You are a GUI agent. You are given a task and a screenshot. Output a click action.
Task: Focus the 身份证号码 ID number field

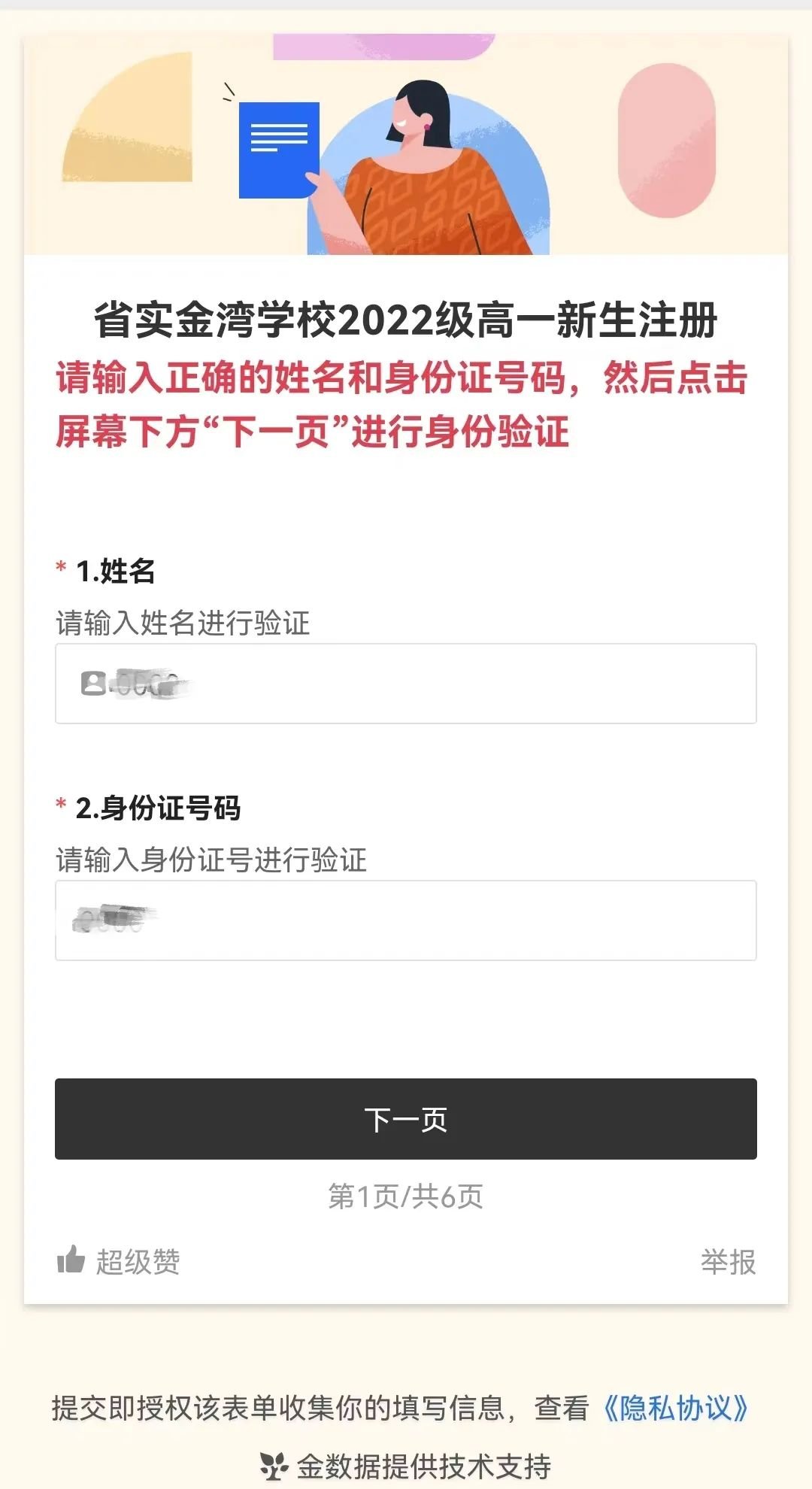406,920
